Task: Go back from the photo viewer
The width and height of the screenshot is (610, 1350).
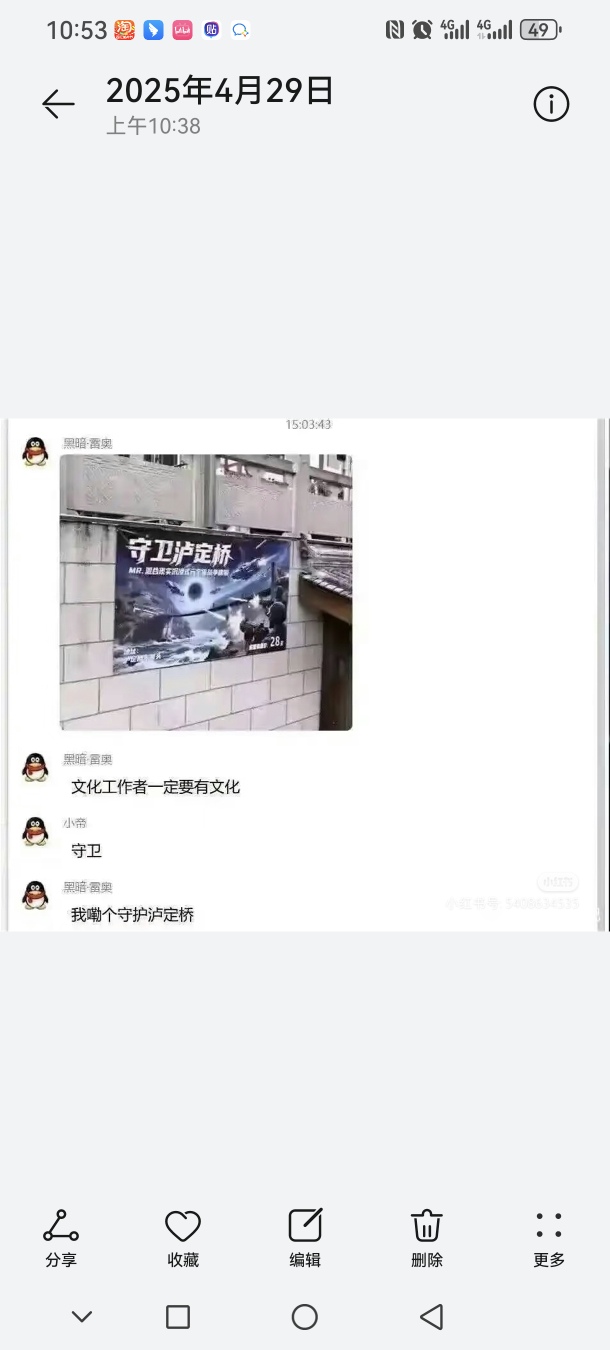Action: coord(58,104)
